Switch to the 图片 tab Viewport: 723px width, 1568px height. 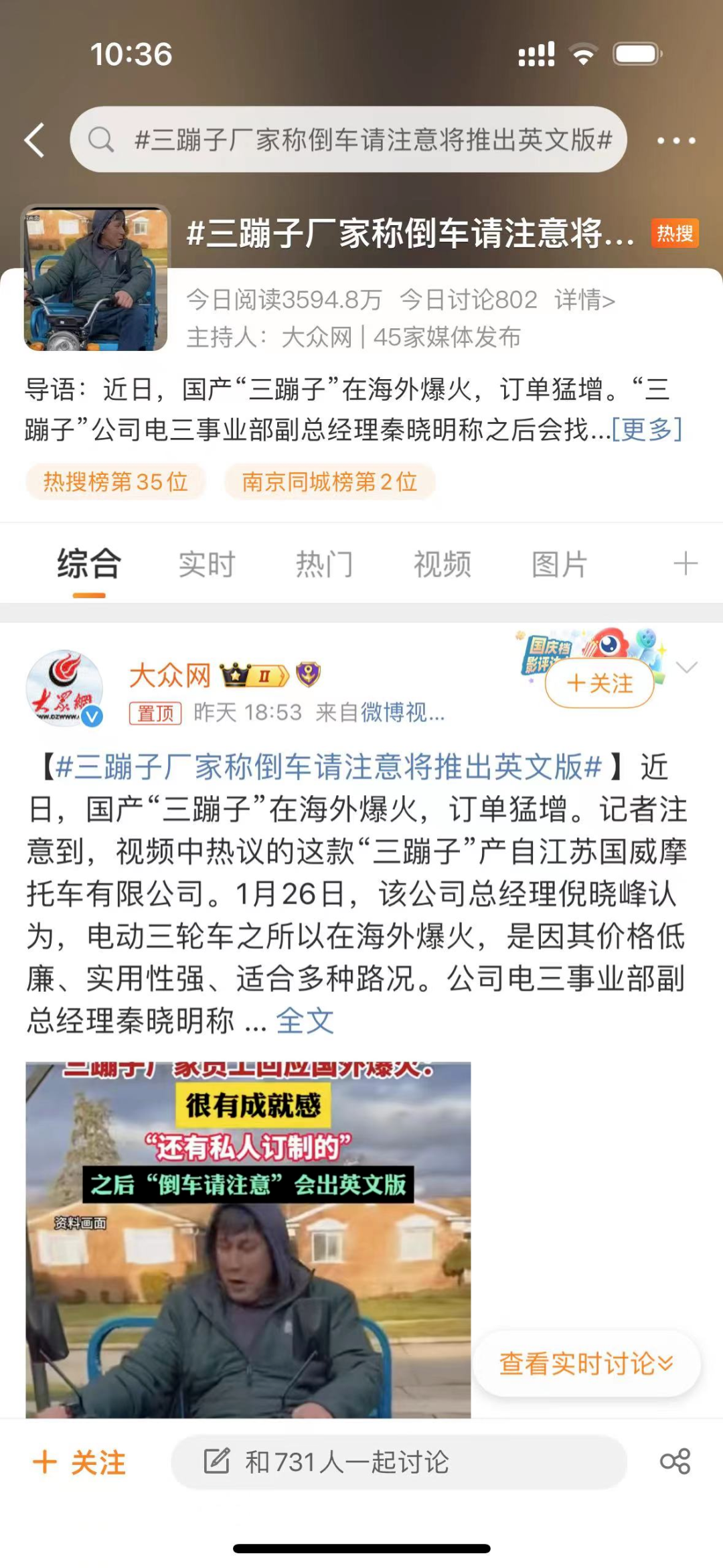click(x=560, y=564)
